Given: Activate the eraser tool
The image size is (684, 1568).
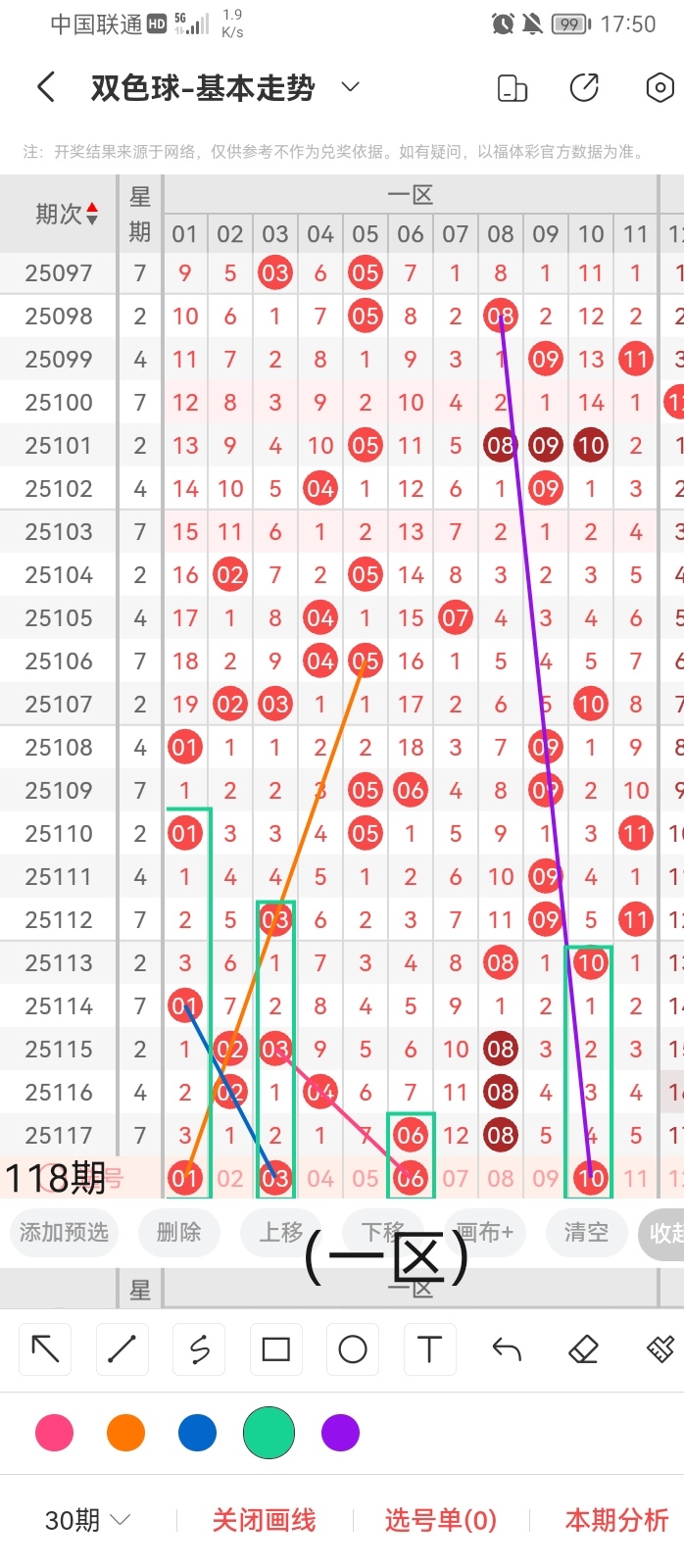Looking at the screenshot, I should coord(583,1349).
